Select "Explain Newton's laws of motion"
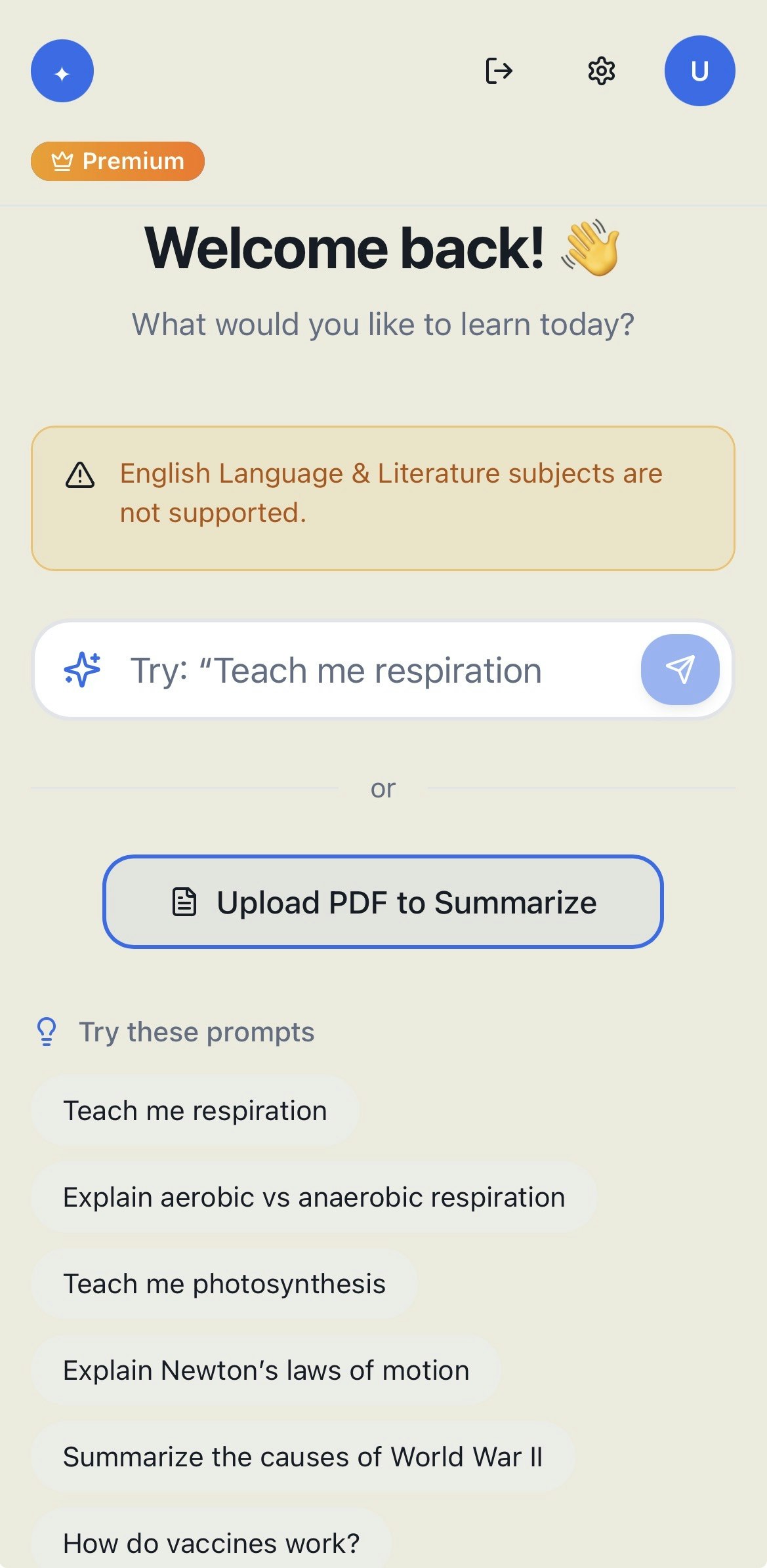Screen dimensions: 767x1568 pyautogui.click(x=266, y=1371)
